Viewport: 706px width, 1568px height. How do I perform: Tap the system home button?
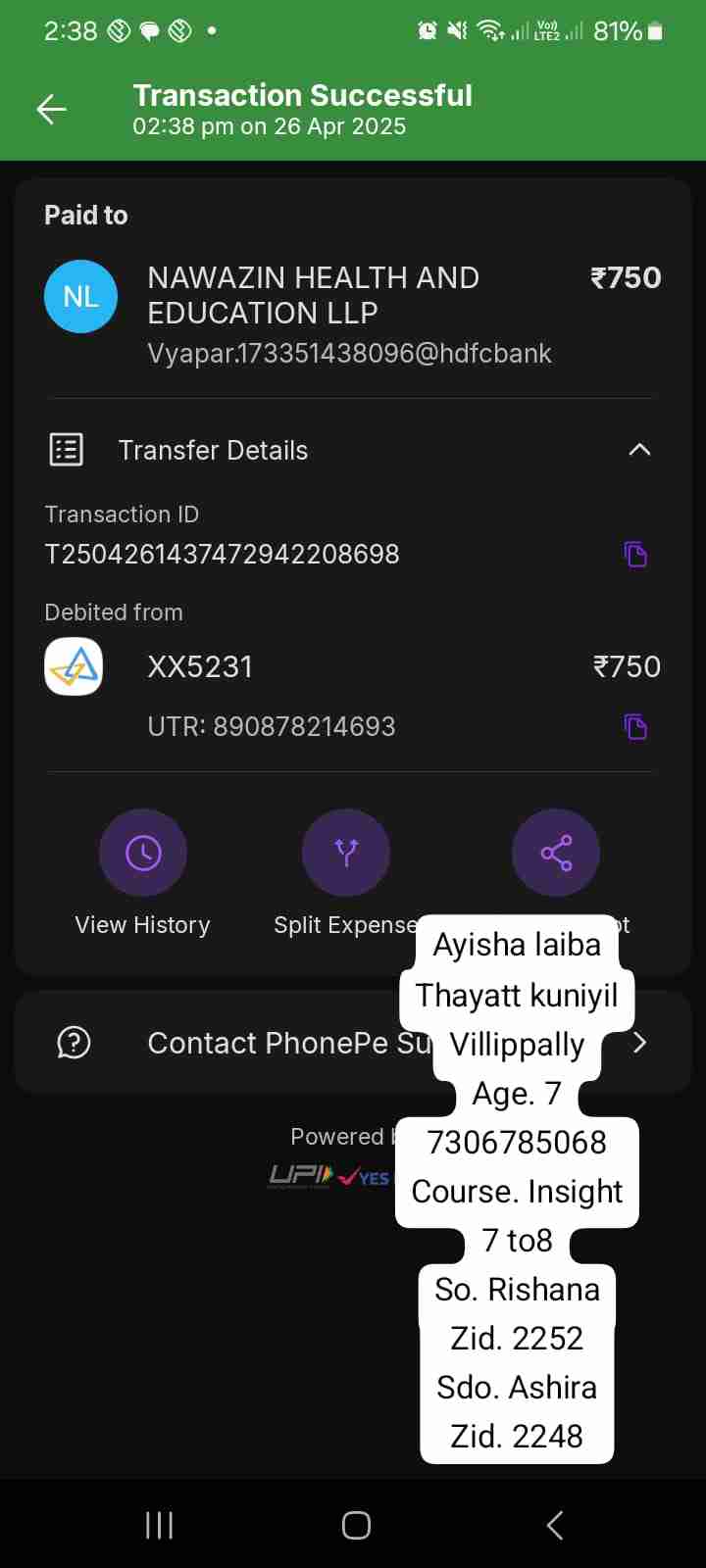coord(356,1525)
